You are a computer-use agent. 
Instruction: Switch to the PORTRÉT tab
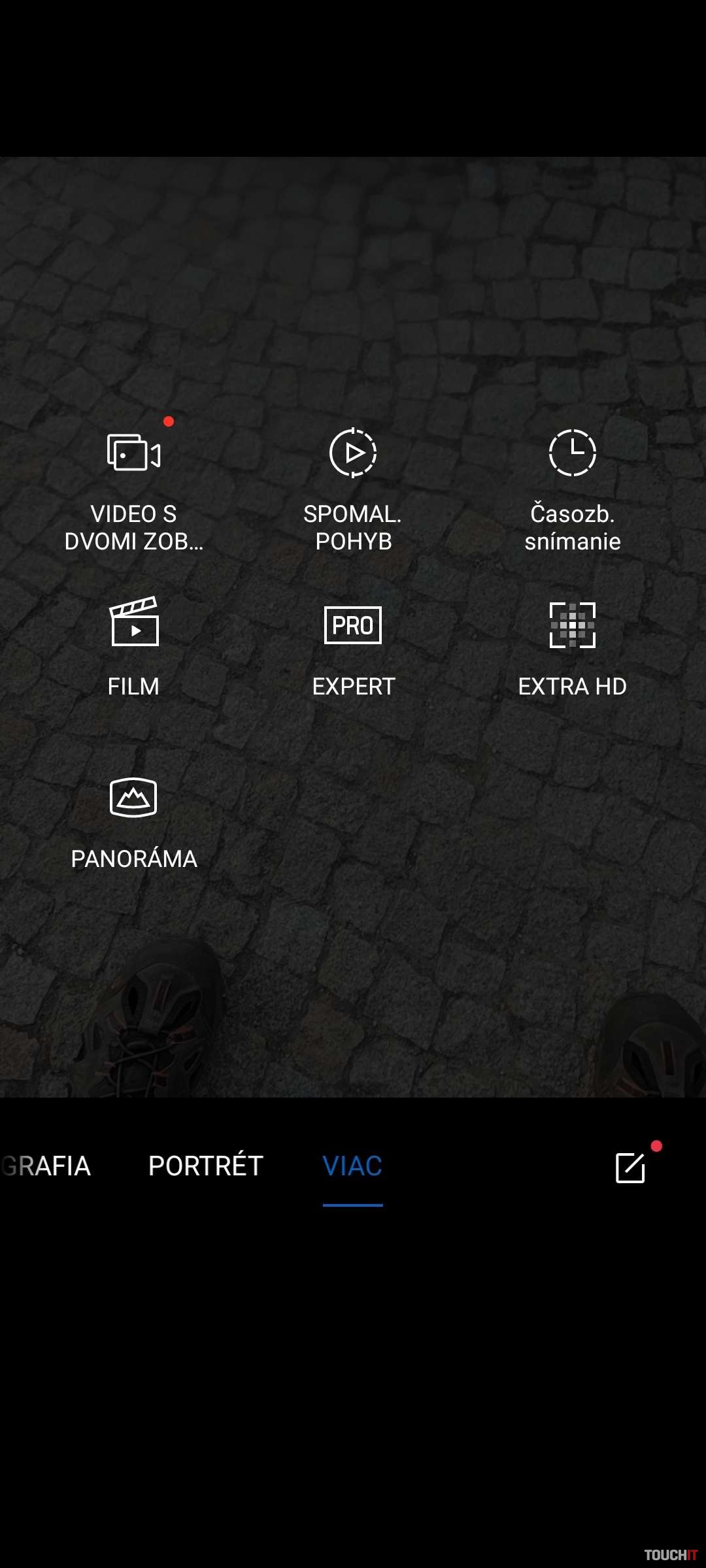(205, 1166)
